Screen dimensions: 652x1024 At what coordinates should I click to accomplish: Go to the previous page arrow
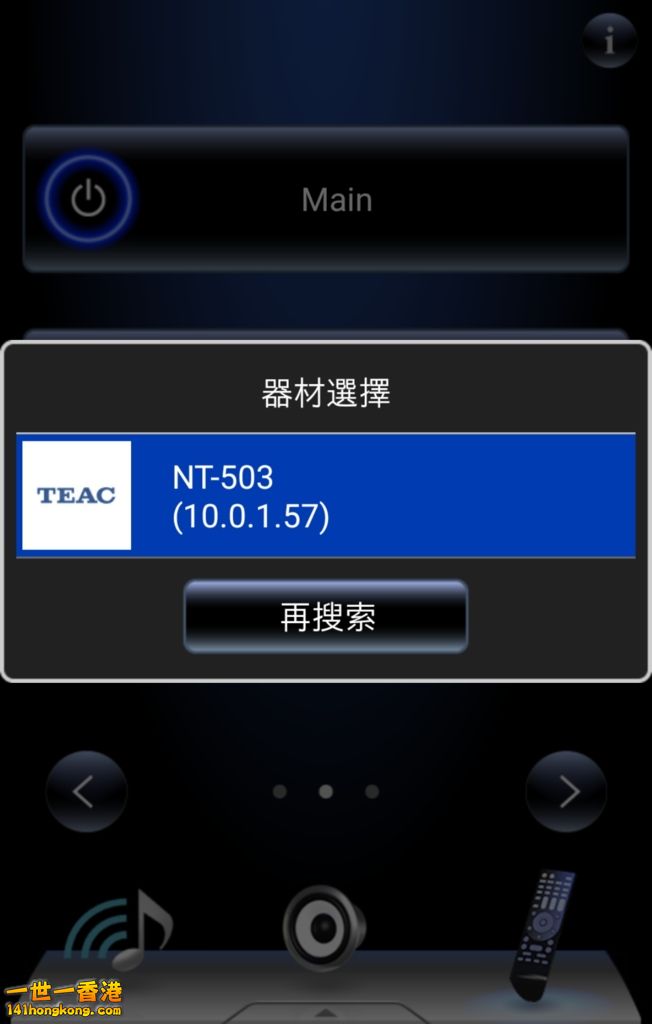click(x=86, y=792)
